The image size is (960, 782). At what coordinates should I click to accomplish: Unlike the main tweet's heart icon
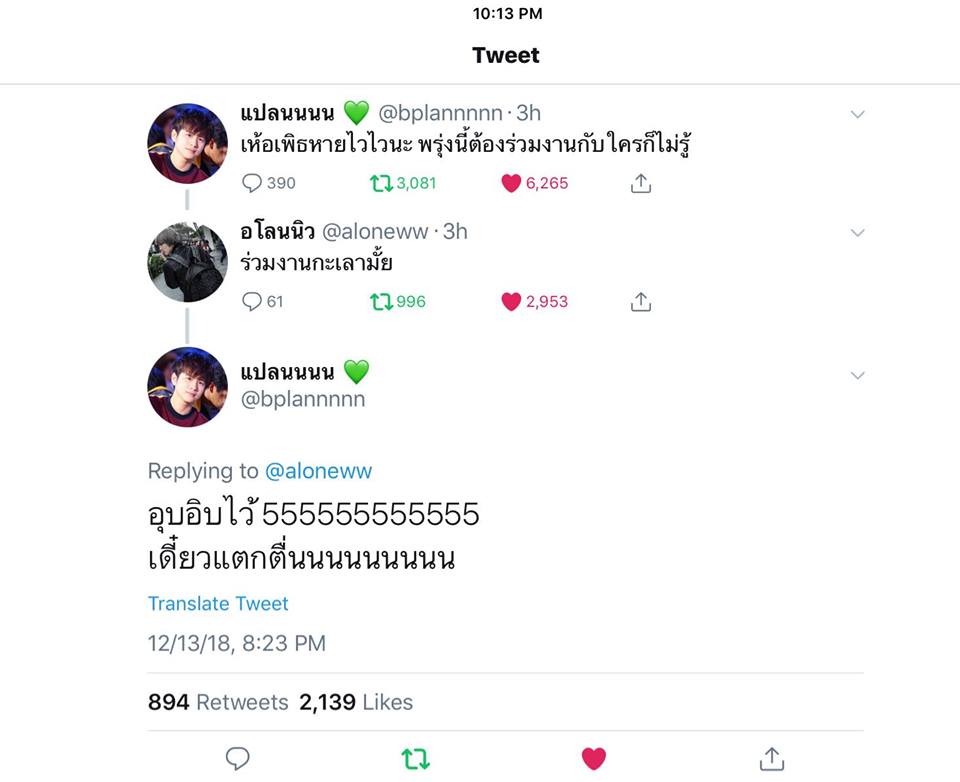point(594,759)
